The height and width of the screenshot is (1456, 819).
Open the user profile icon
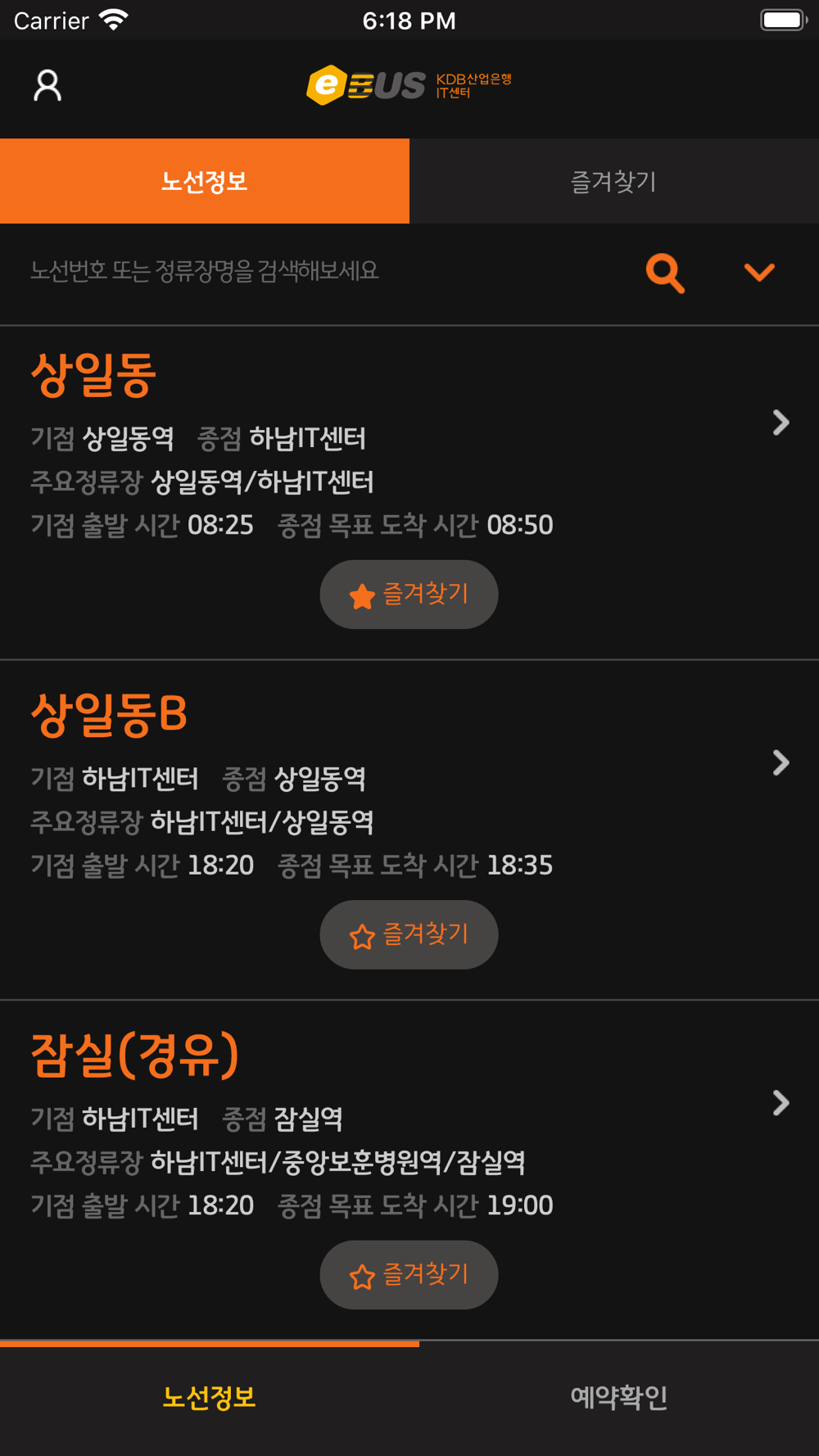pyautogui.click(x=48, y=85)
